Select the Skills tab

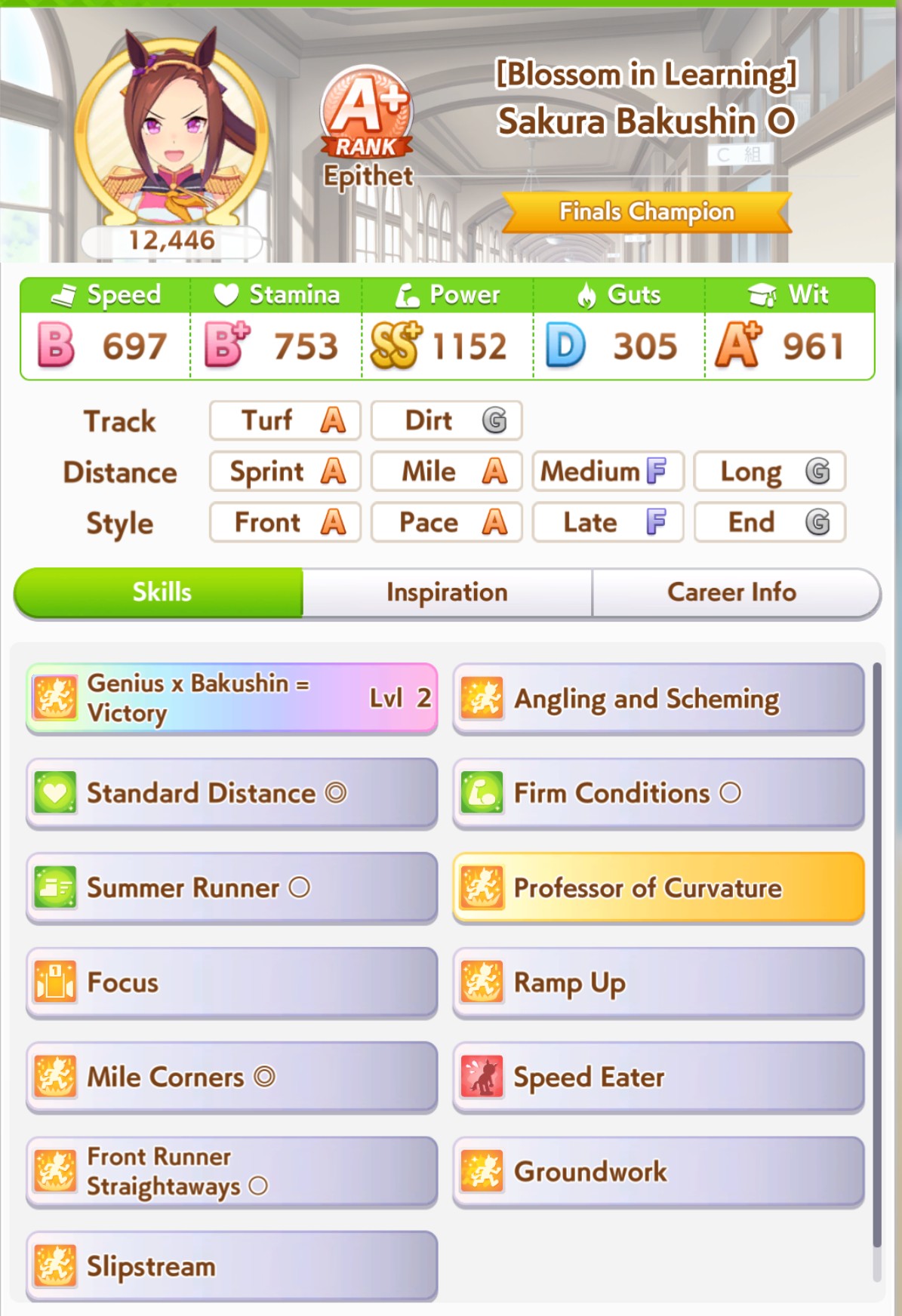(160, 593)
